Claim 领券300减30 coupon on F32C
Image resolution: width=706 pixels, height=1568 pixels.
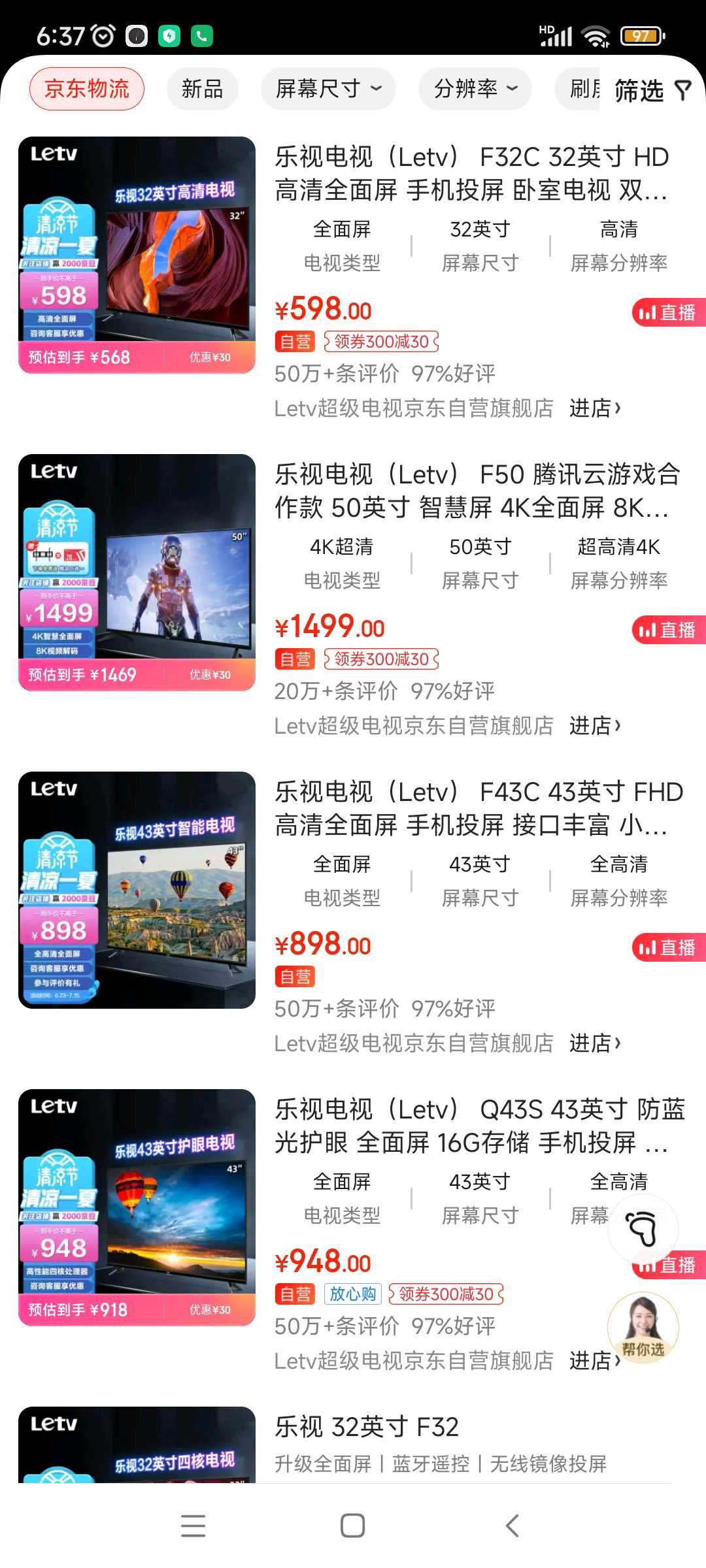click(382, 342)
